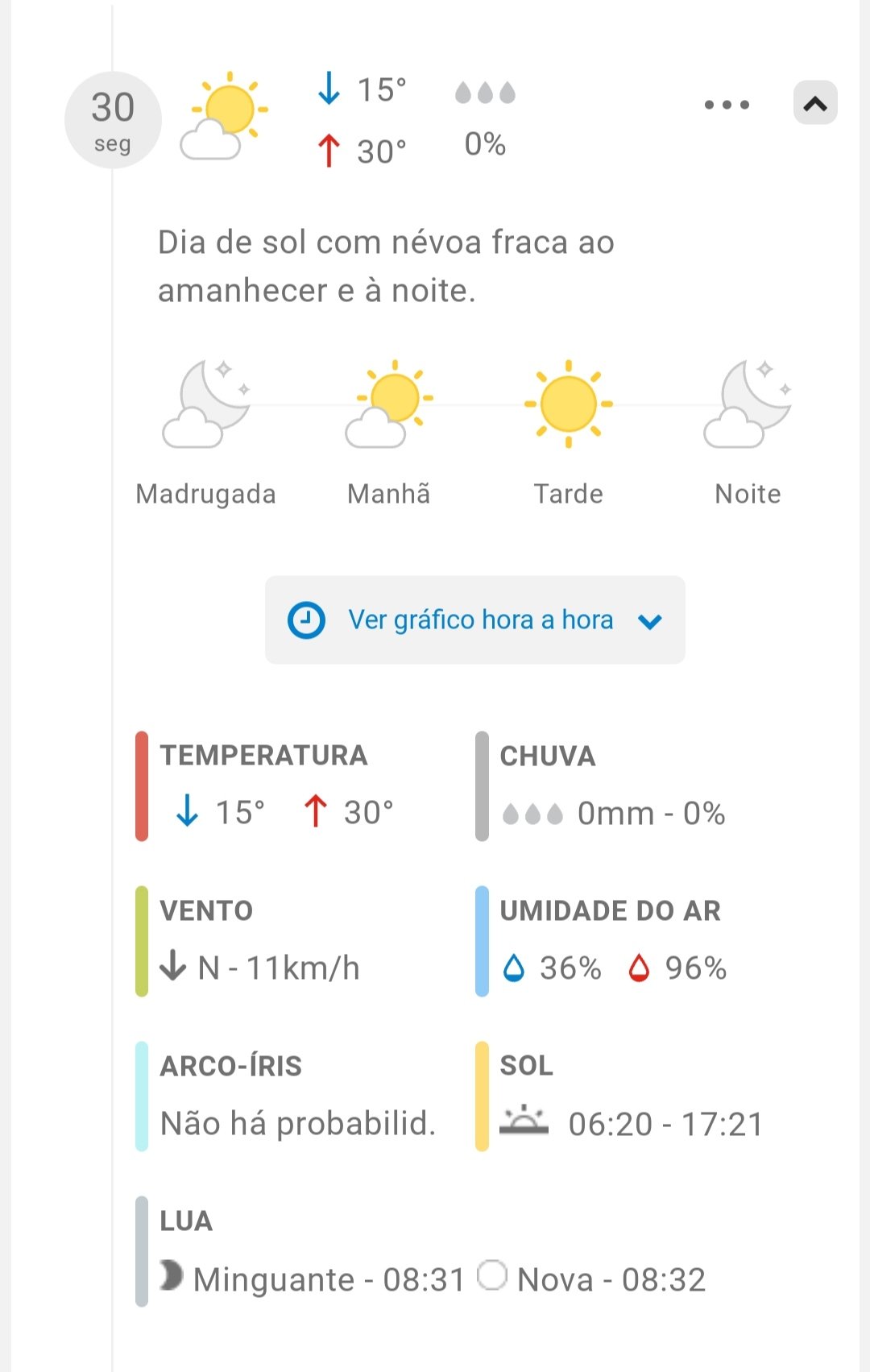Expand Ver gráfico hora a hora
This screenshot has width=870, height=1372.
pyautogui.click(x=475, y=620)
